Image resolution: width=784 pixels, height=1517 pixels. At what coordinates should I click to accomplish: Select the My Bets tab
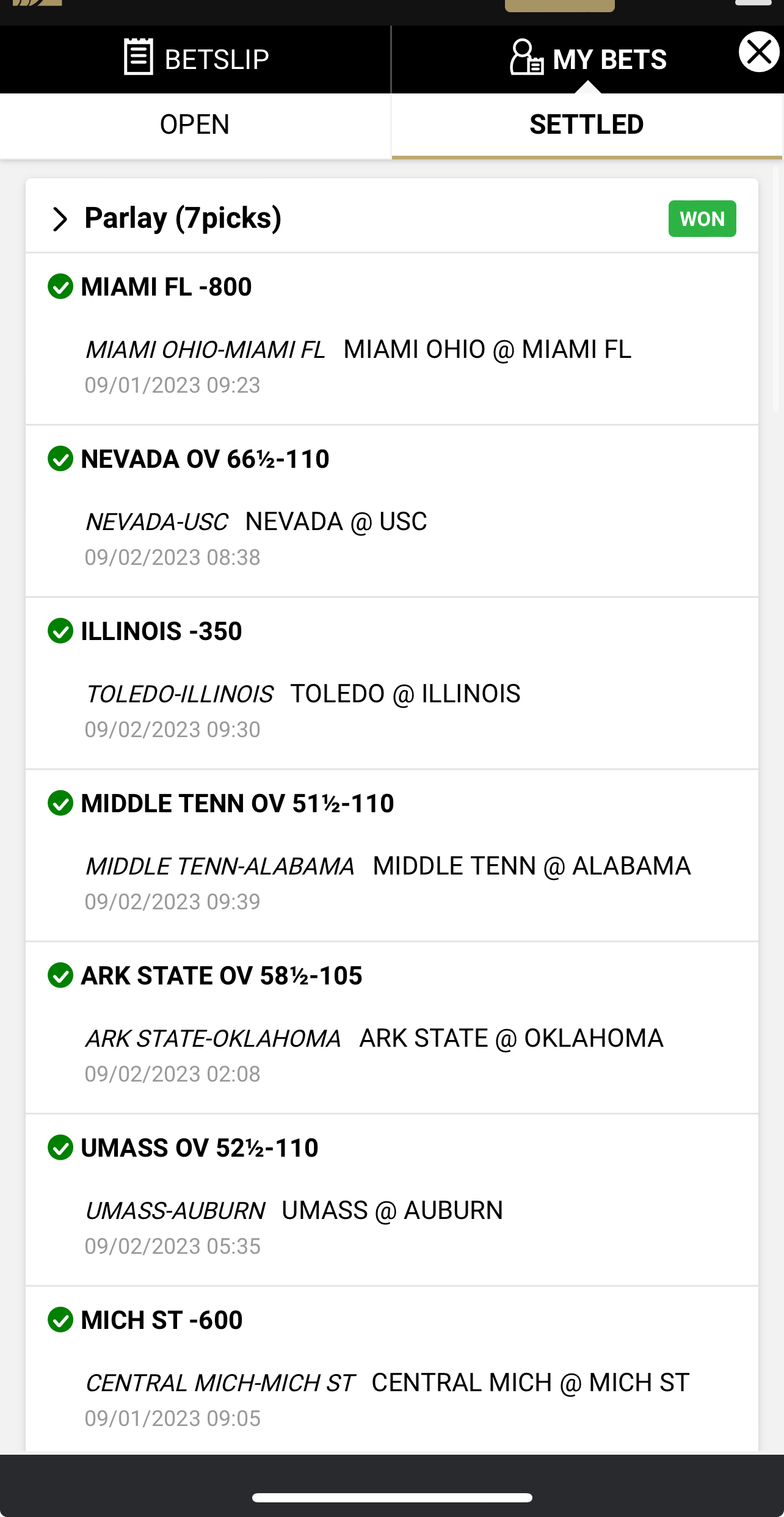click(587, 59)
